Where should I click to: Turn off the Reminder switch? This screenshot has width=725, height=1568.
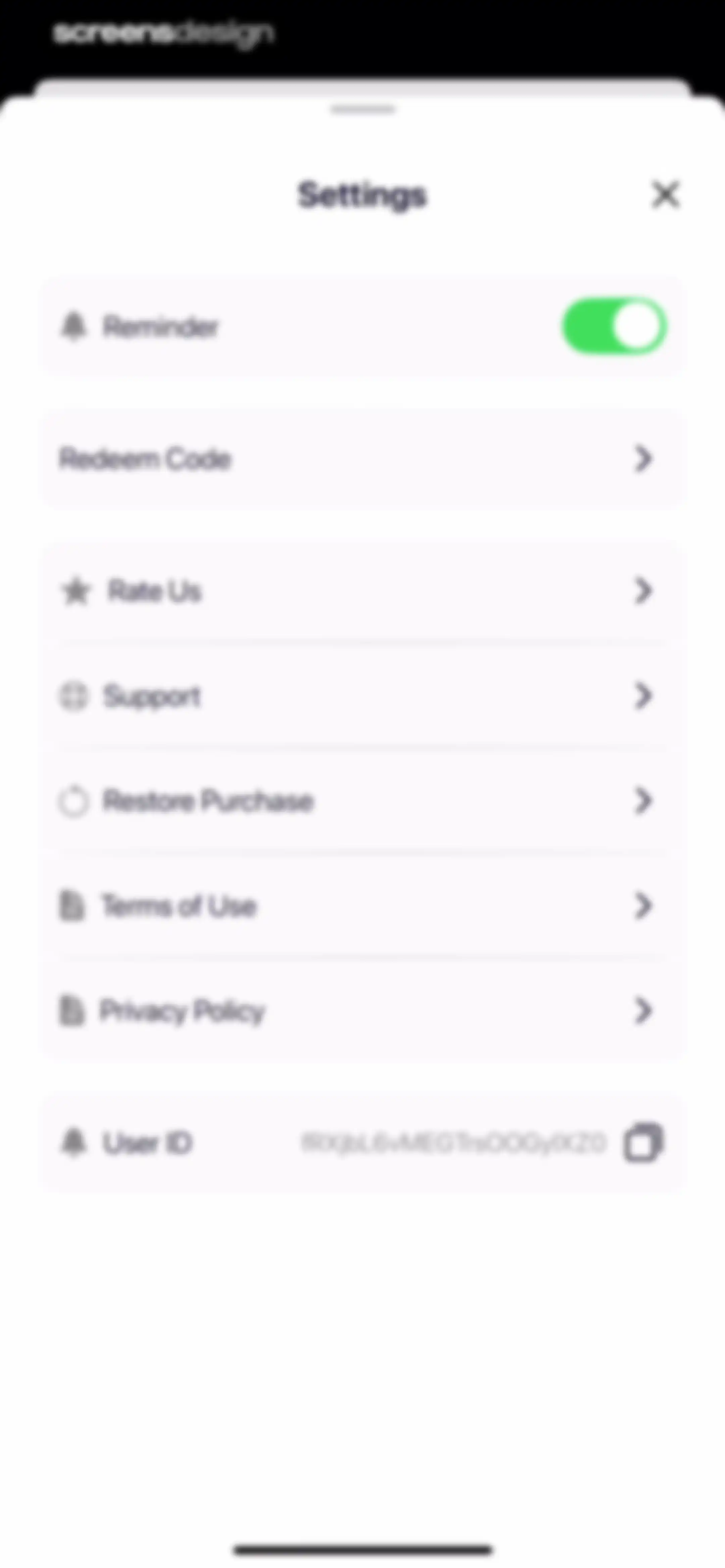pyautogui.click(x=614, y=326)
